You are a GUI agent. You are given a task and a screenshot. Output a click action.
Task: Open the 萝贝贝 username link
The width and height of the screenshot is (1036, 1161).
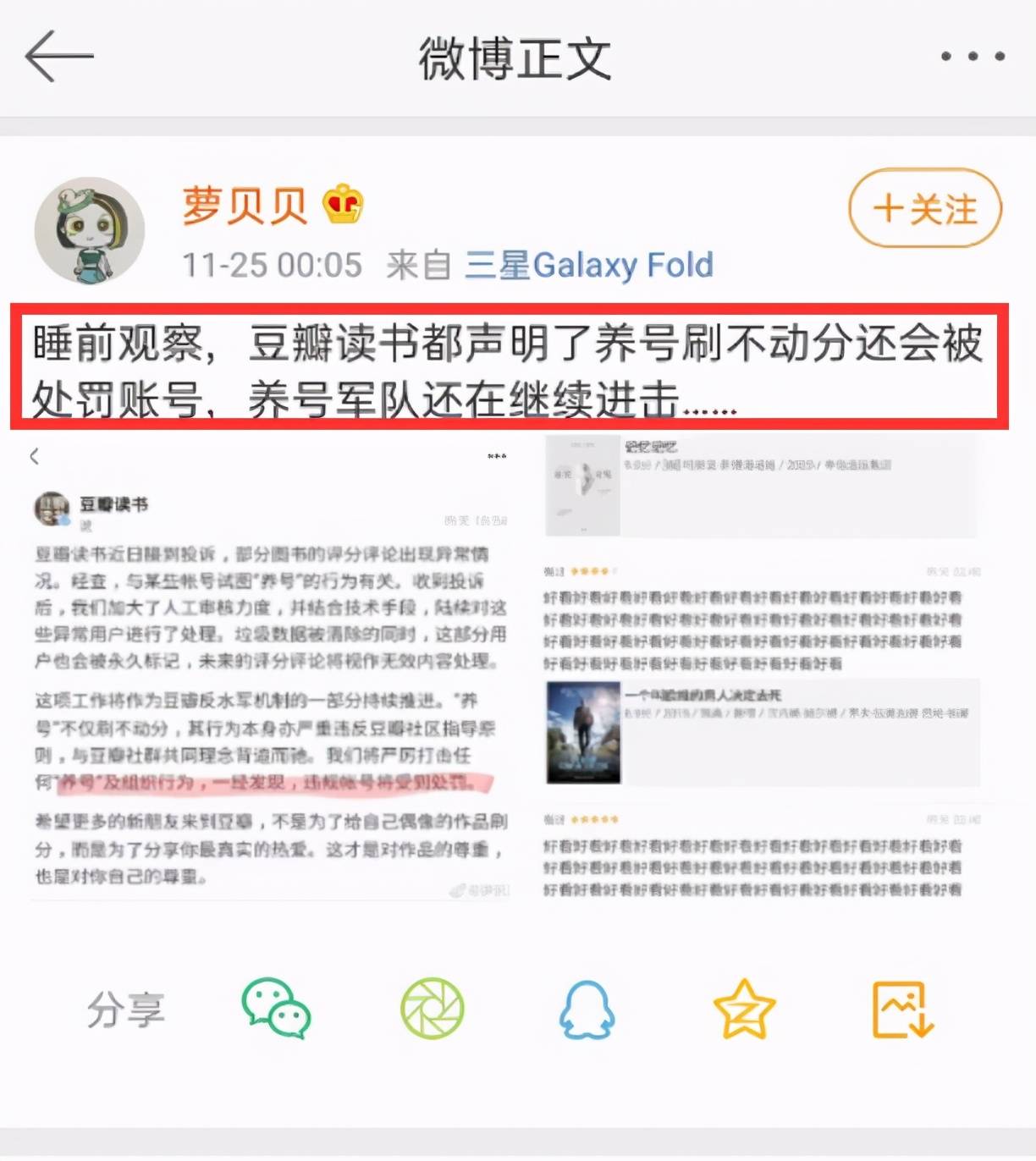(x=245, y=205)
